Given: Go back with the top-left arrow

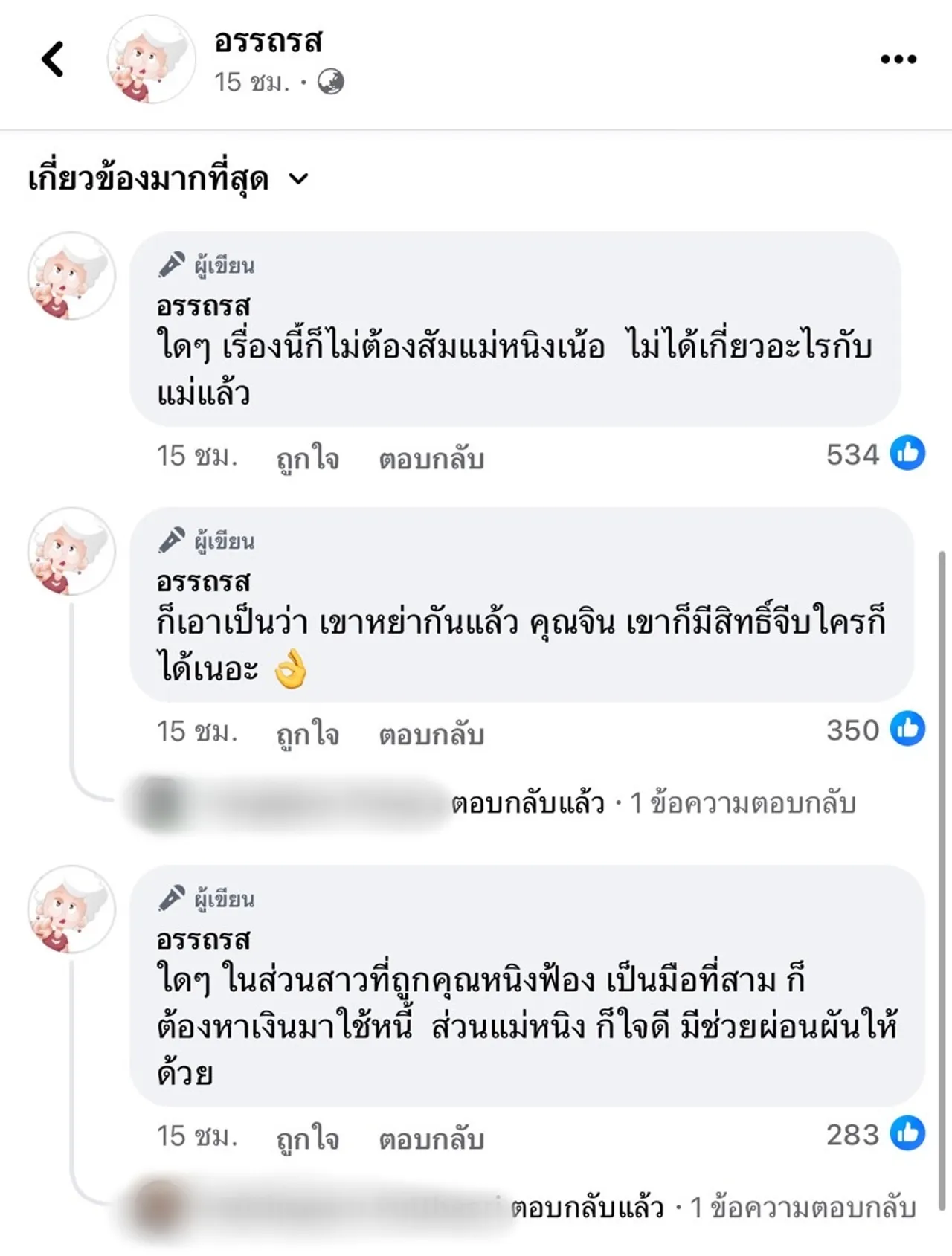Looking at the screenshot, I should pyautogui.click(x=53, y=59).
